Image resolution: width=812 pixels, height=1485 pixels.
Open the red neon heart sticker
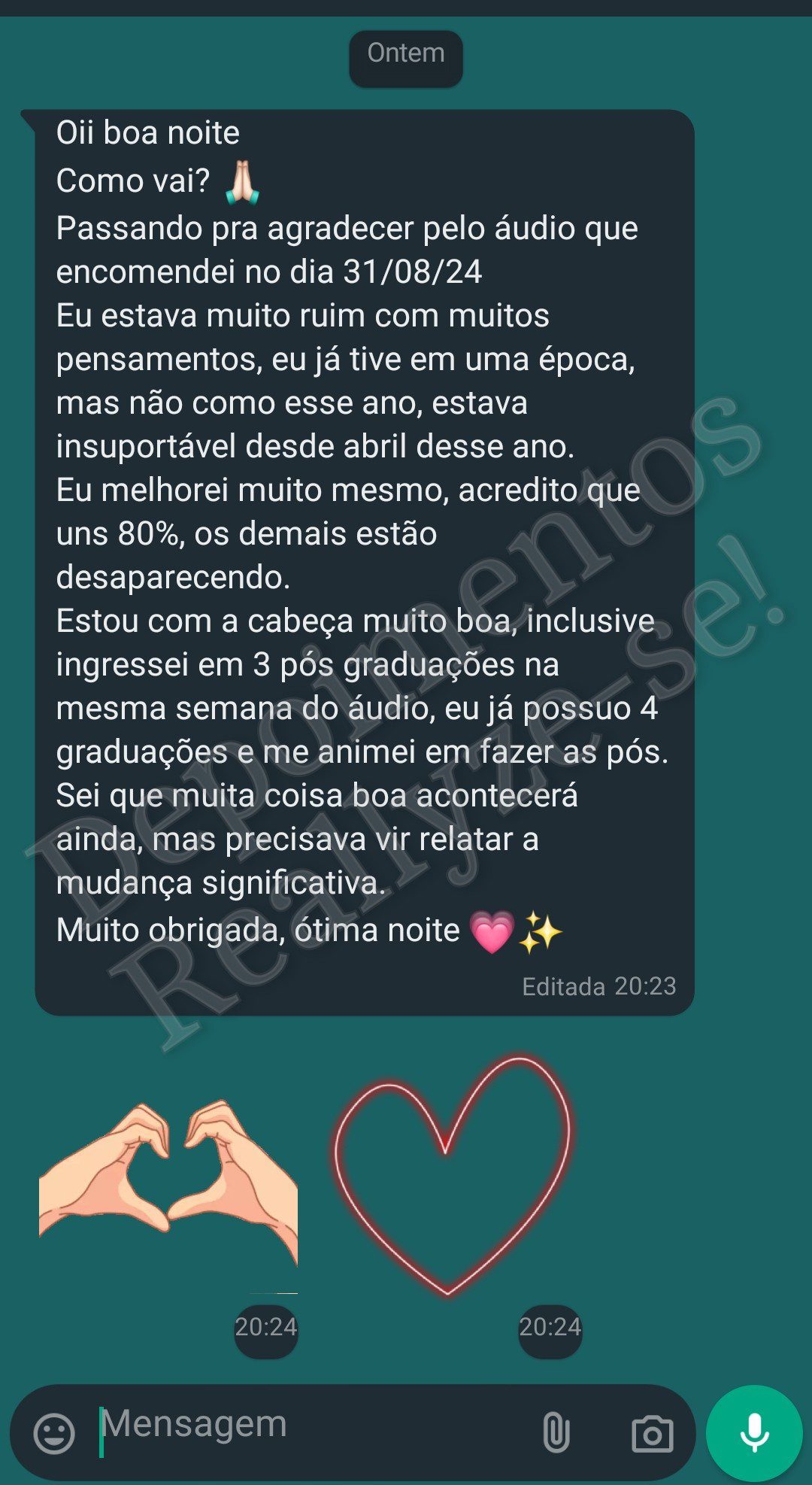[x=451, y=1174]
